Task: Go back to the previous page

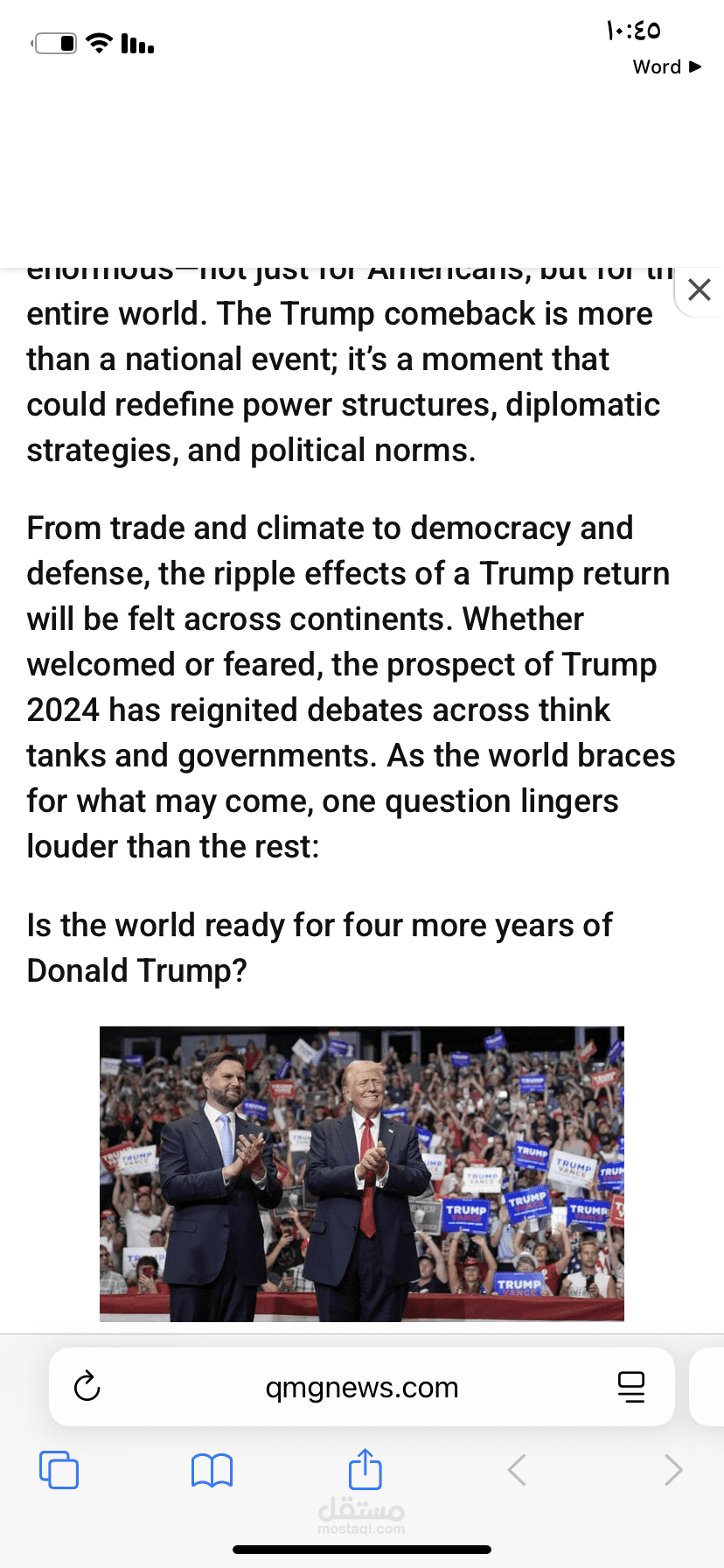Action: pyautogui.click(x=517, y=1470)
